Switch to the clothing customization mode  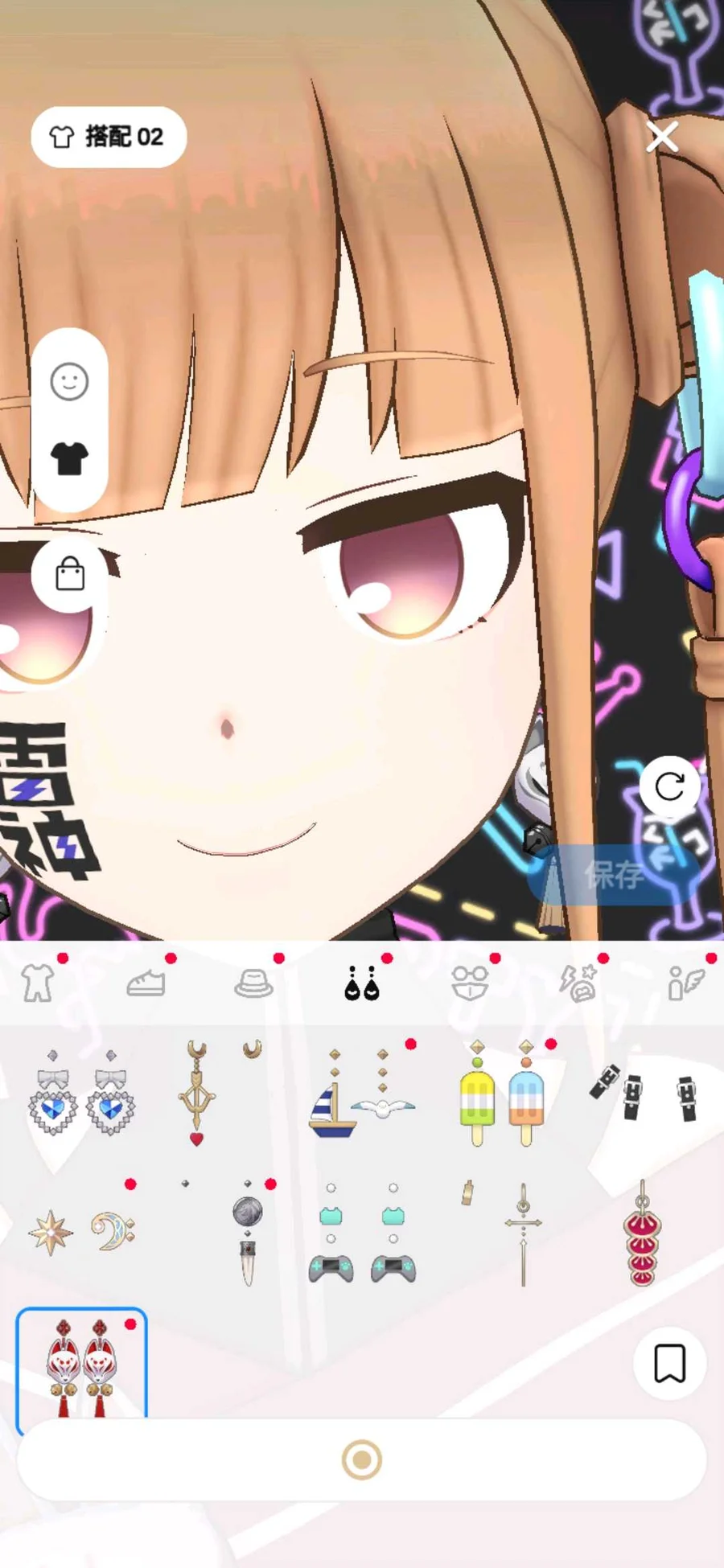69,458
